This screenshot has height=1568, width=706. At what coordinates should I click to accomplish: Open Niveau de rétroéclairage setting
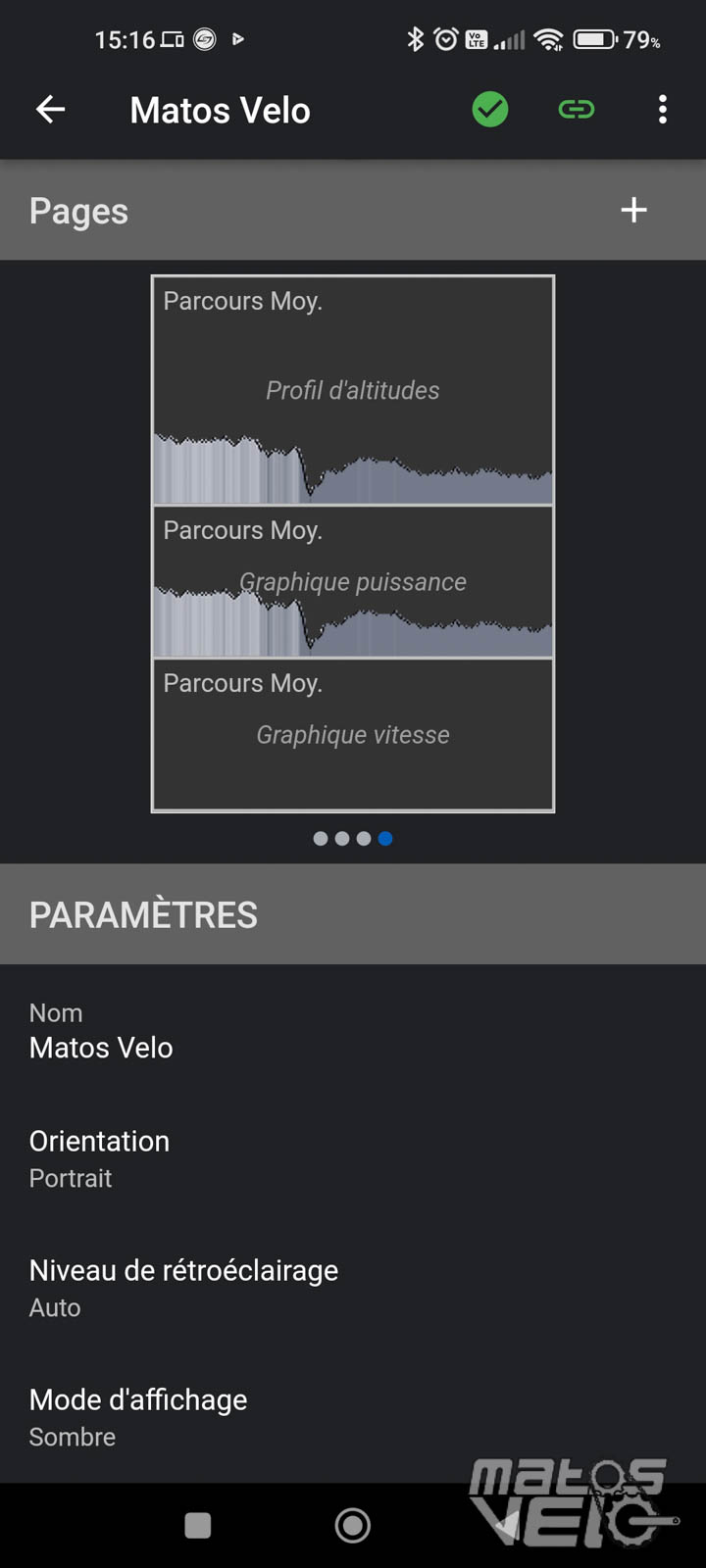coord(353,1288)
